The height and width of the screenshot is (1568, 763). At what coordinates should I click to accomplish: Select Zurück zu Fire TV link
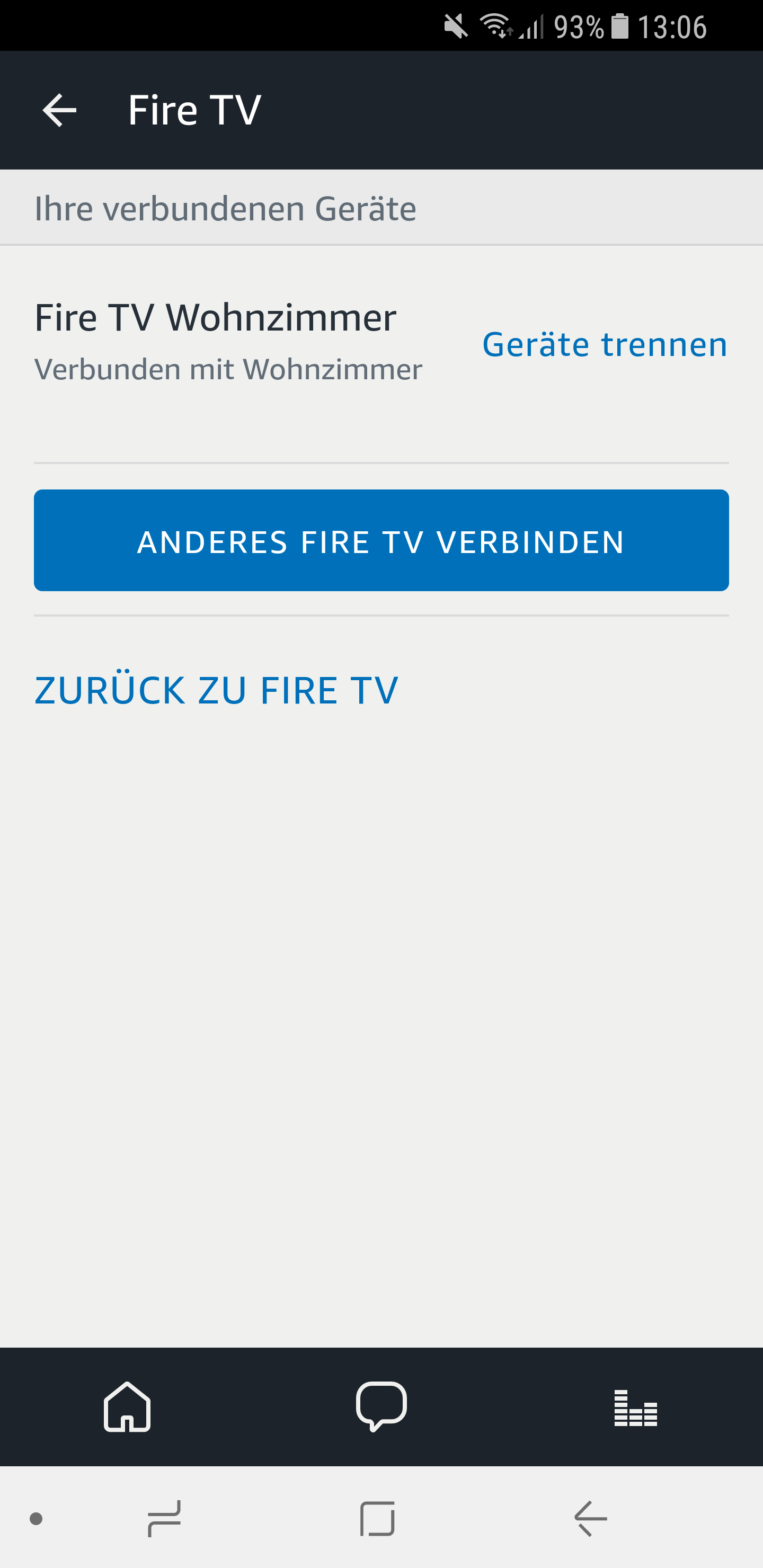click(x=216, y=690)
